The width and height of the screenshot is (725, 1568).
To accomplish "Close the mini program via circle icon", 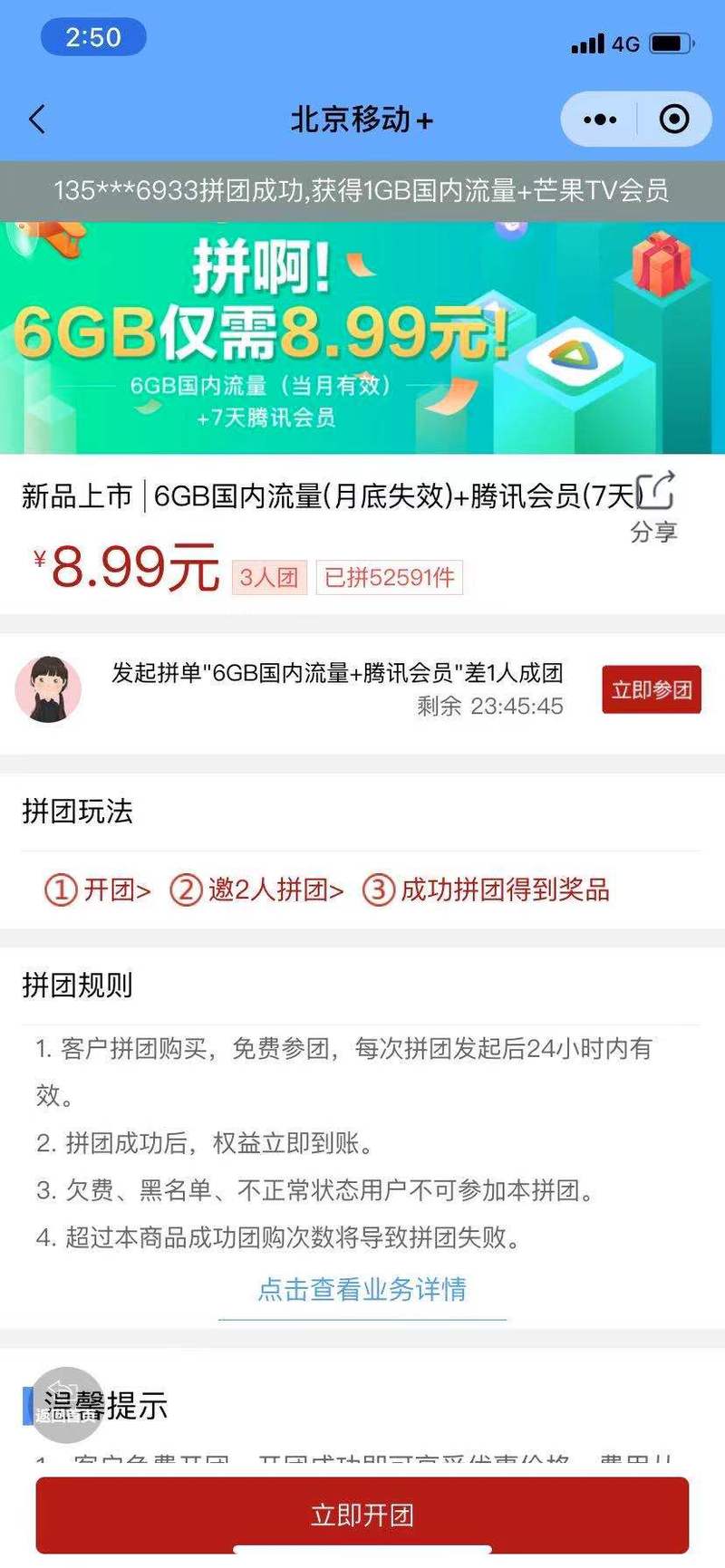I will click(x=673, y=120).
